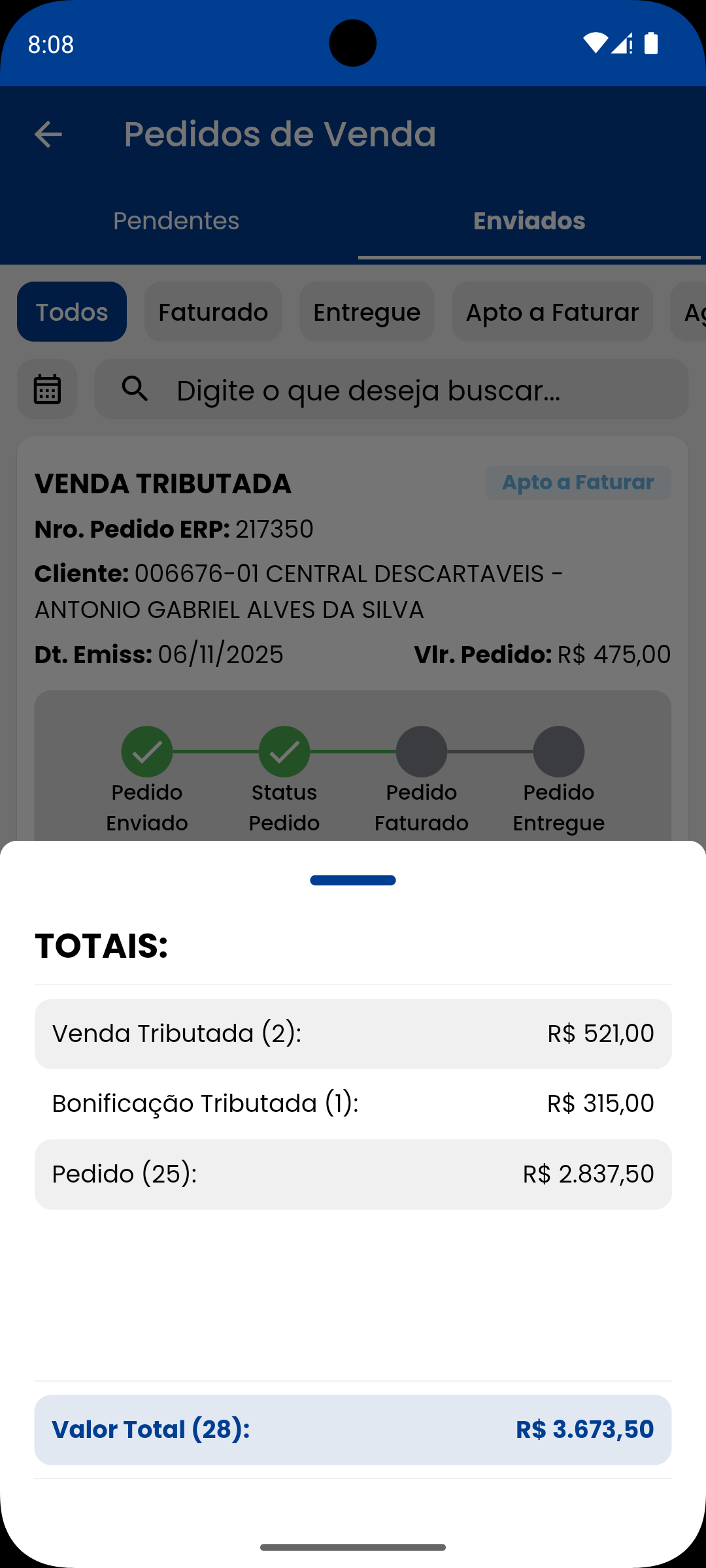Select the Apto a Faturar chip
706x1568 pixels.
click(x=552, y=312)
